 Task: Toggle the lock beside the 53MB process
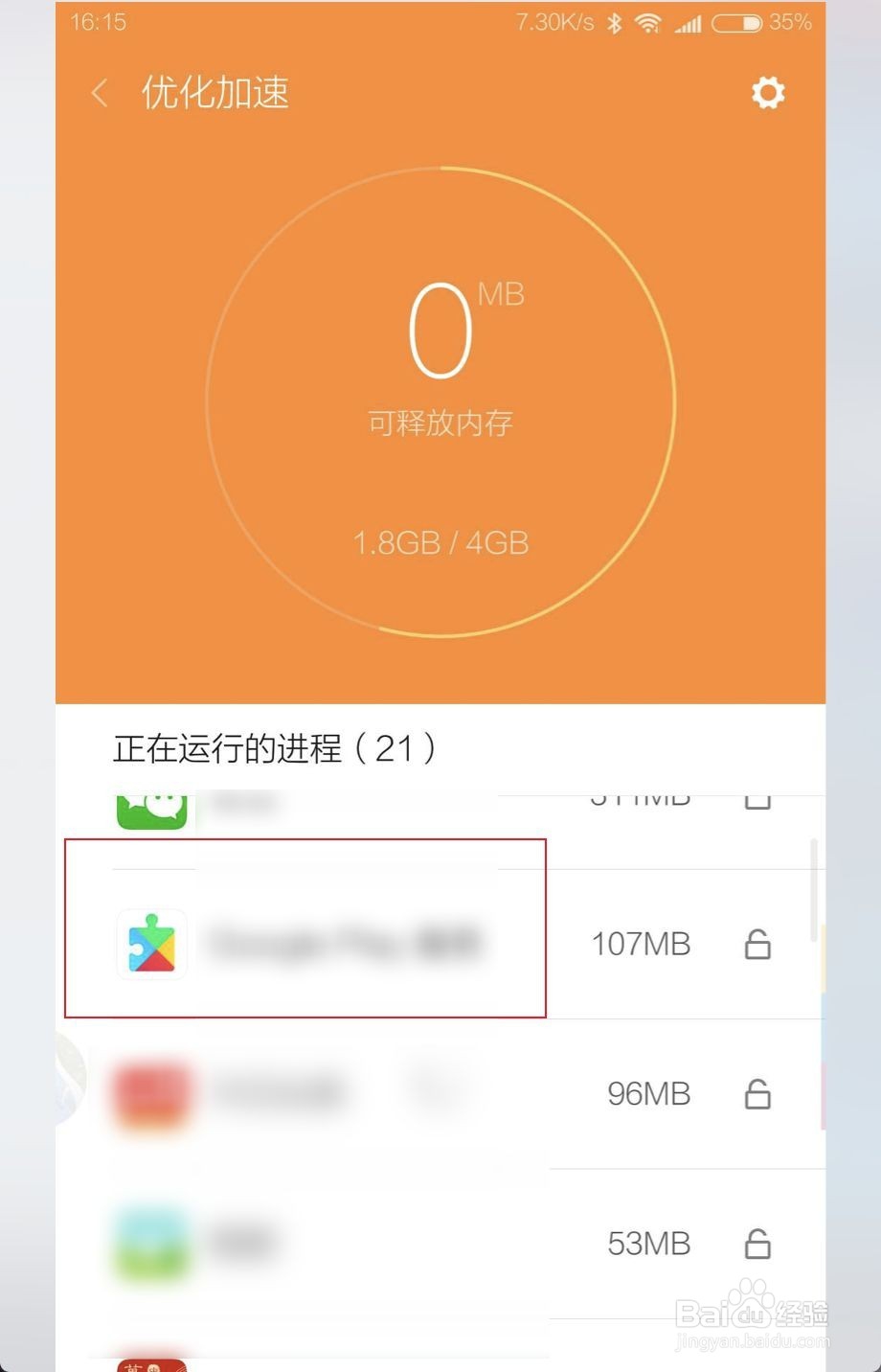(x=757, y=1242)
